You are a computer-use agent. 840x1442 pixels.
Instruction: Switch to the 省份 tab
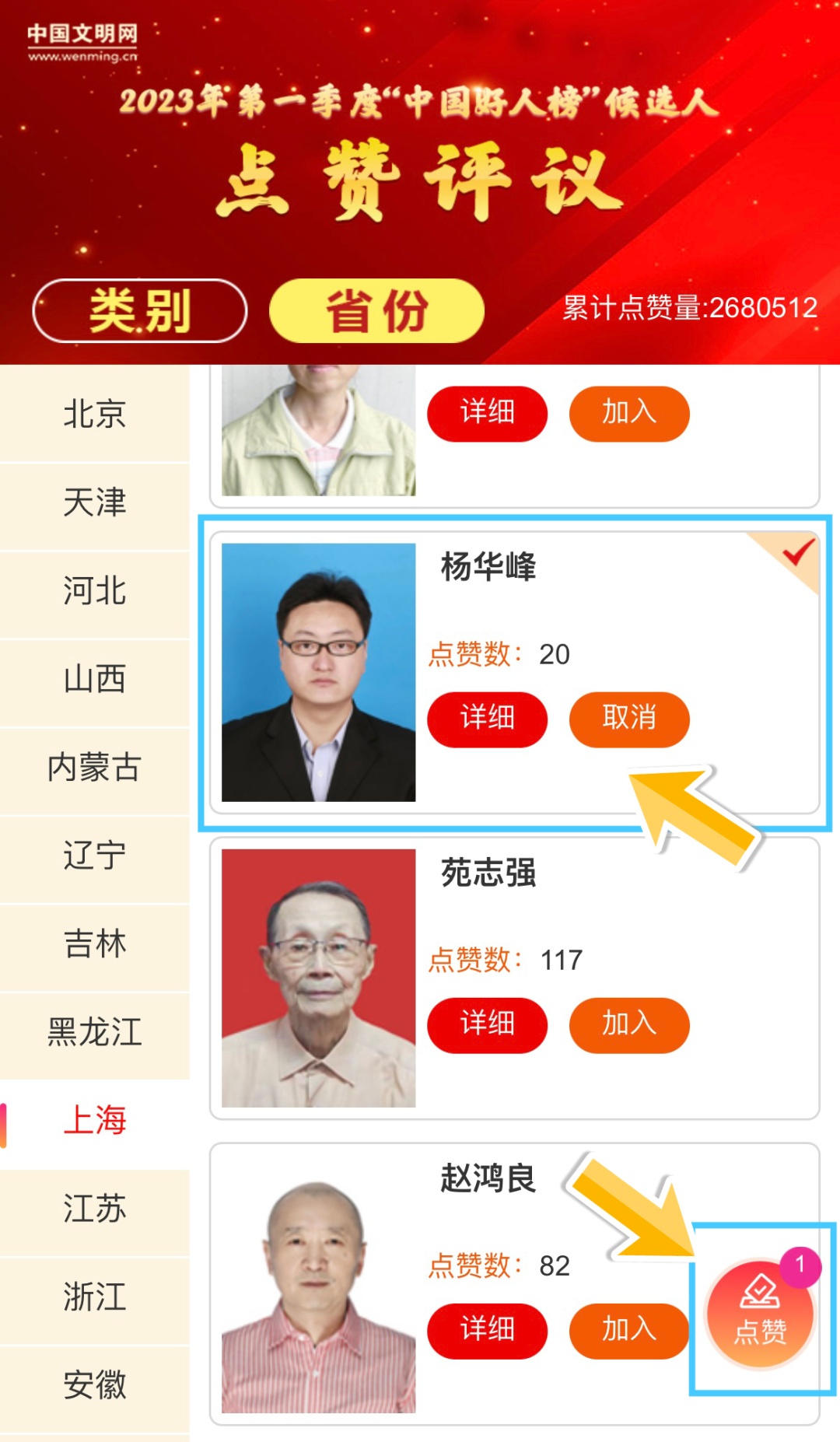pos(376,311)
